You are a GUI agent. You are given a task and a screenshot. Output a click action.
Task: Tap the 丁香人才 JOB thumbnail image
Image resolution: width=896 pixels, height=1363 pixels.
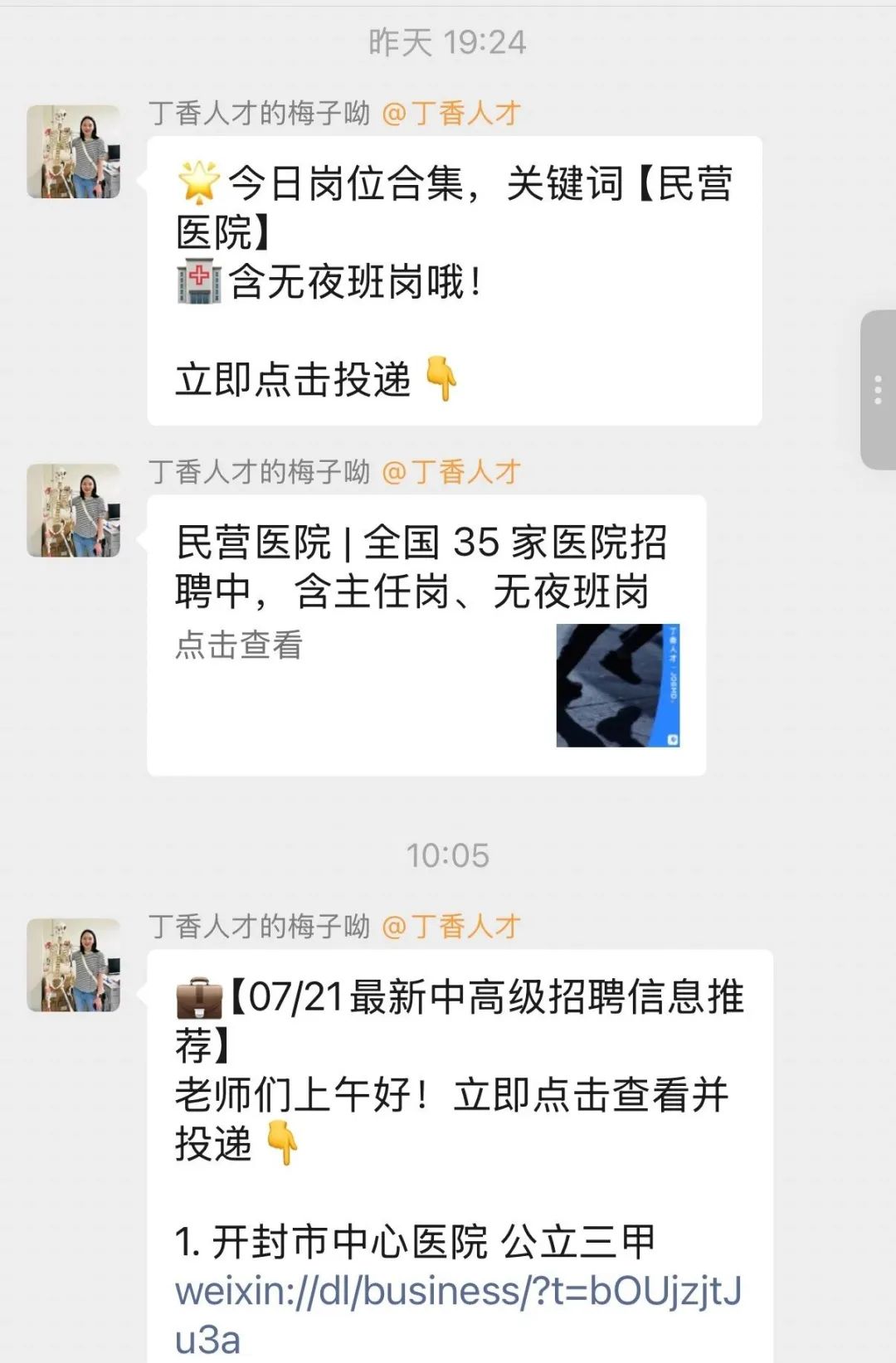coord(618,684)
